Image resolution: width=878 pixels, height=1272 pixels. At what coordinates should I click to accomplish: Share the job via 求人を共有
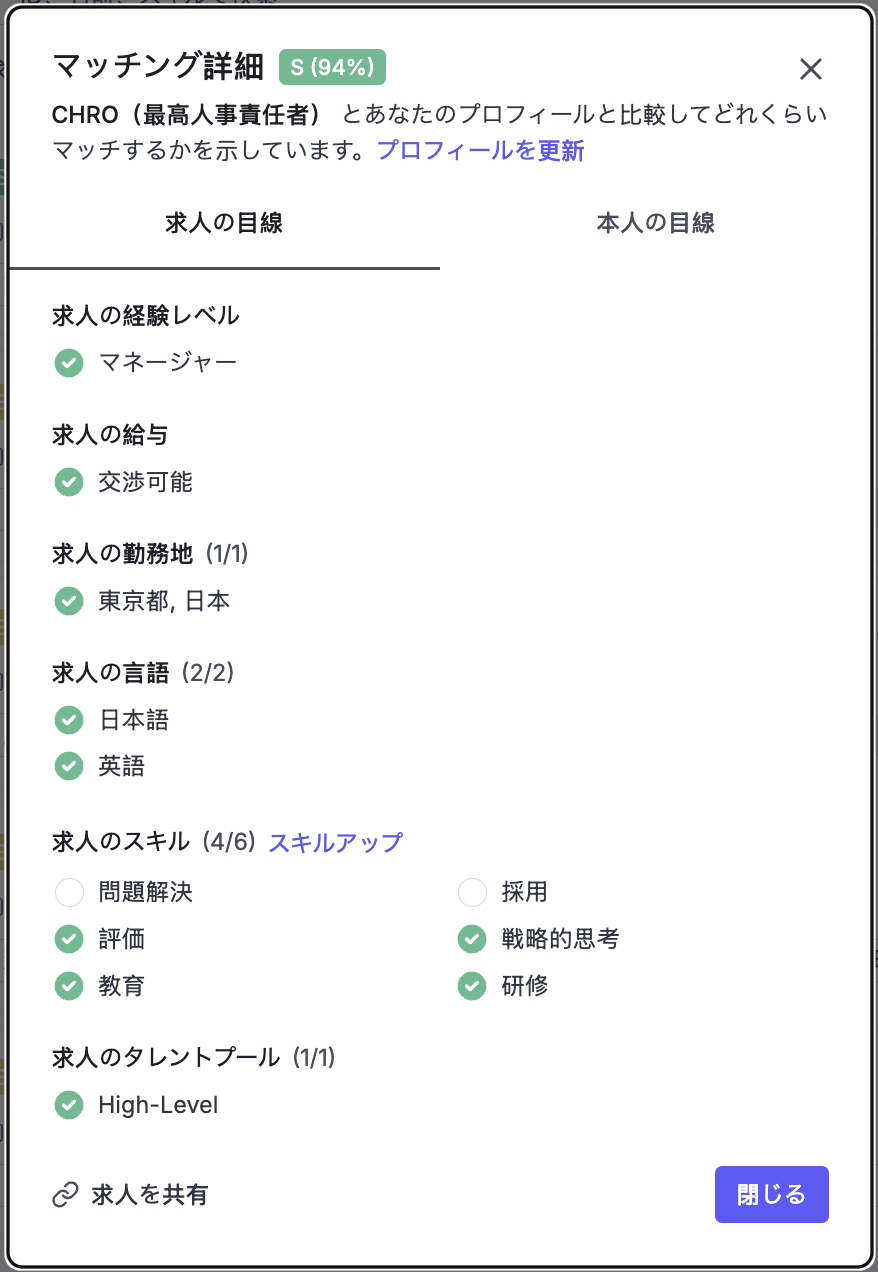[x=131, y=1194]
